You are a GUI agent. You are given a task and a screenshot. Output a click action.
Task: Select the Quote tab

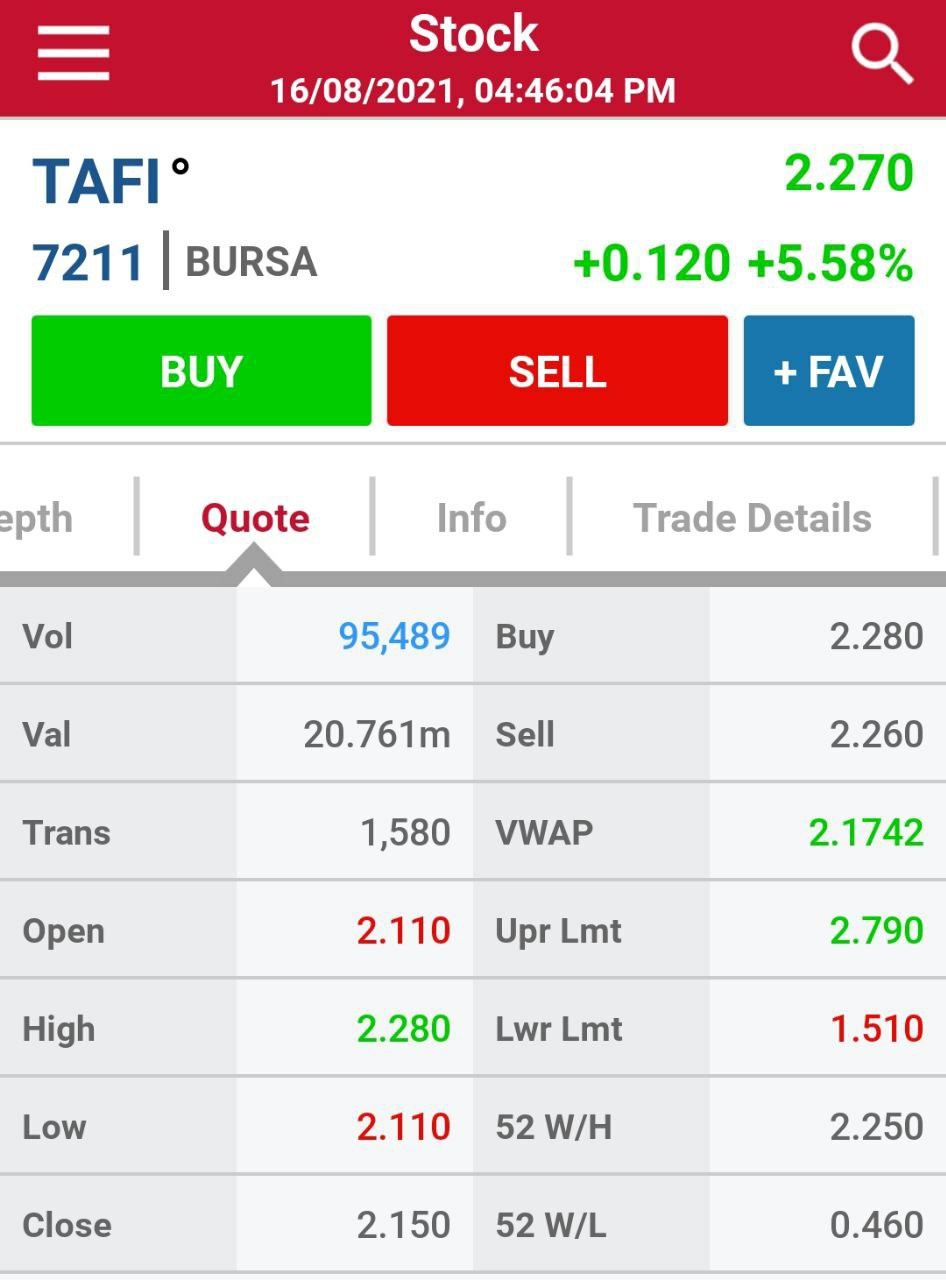(255, 518)
